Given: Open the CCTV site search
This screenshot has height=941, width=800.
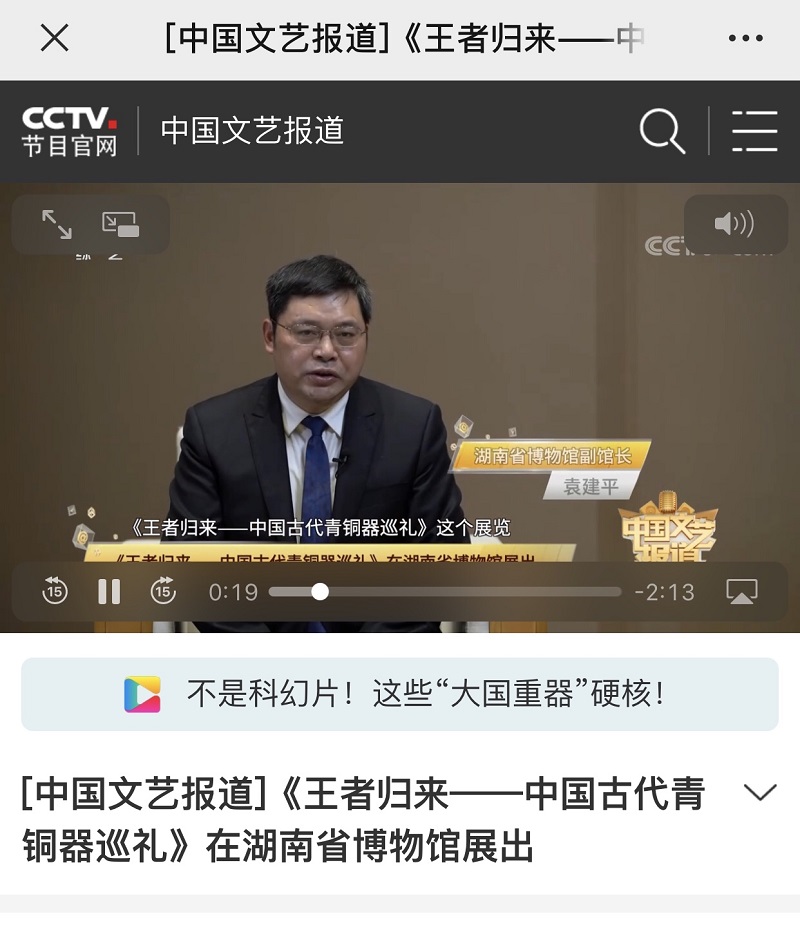Looking at the screenshot, I should (x=661, y=131).
